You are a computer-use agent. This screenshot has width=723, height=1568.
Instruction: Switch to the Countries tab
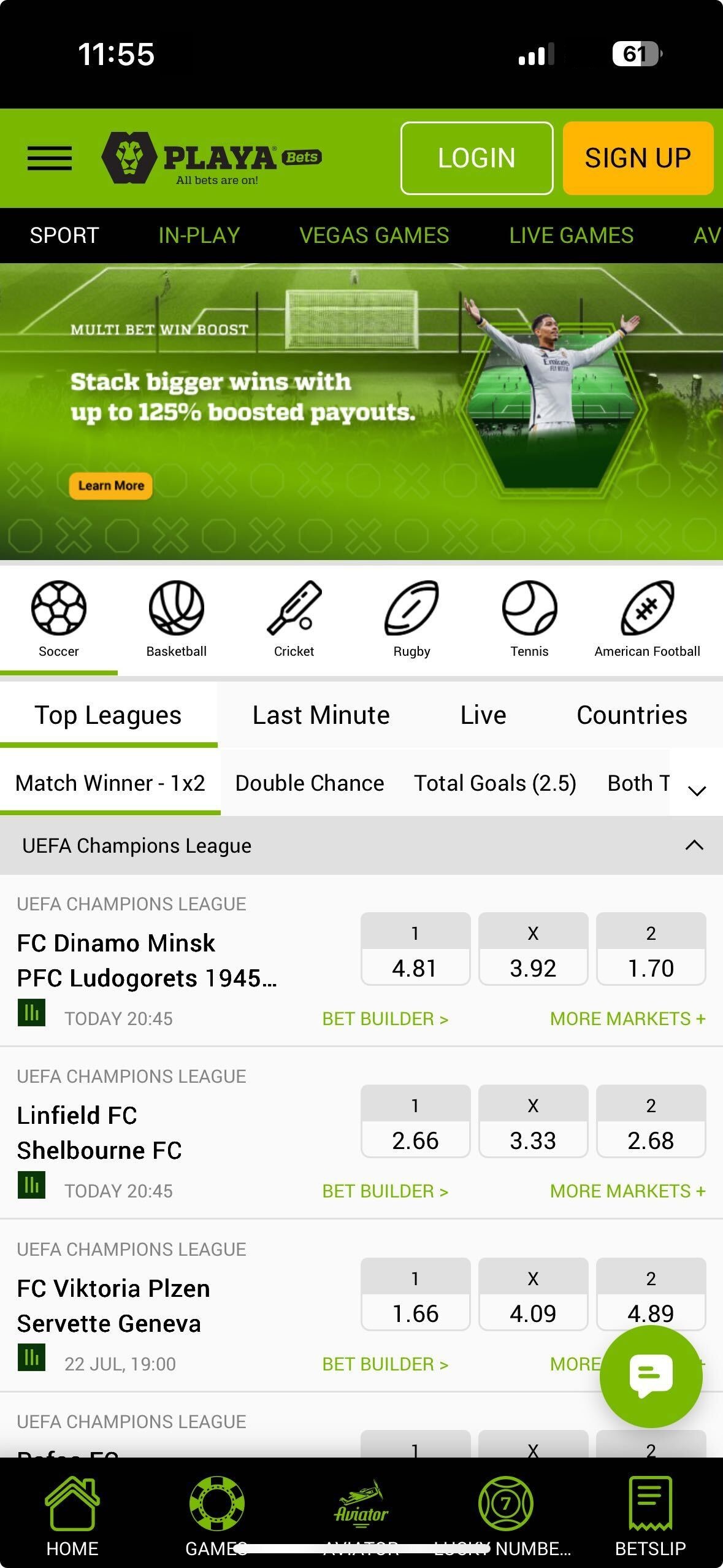tap(632, 715)
